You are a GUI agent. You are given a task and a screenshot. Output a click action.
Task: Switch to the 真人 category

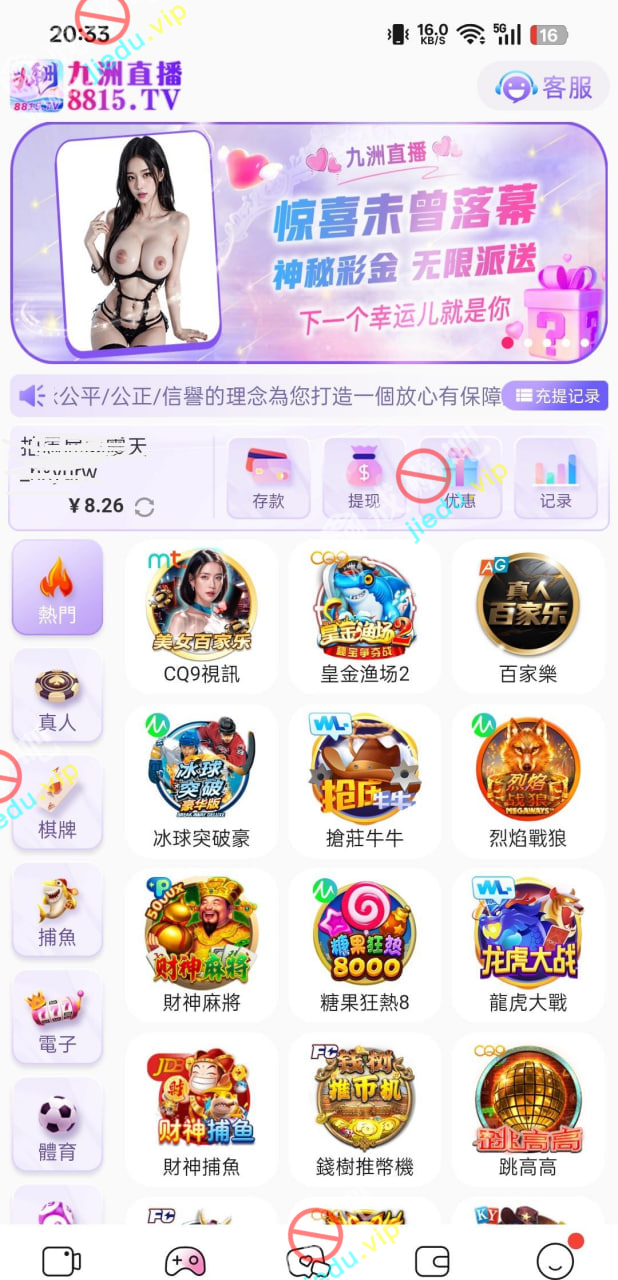coord(57,696)
